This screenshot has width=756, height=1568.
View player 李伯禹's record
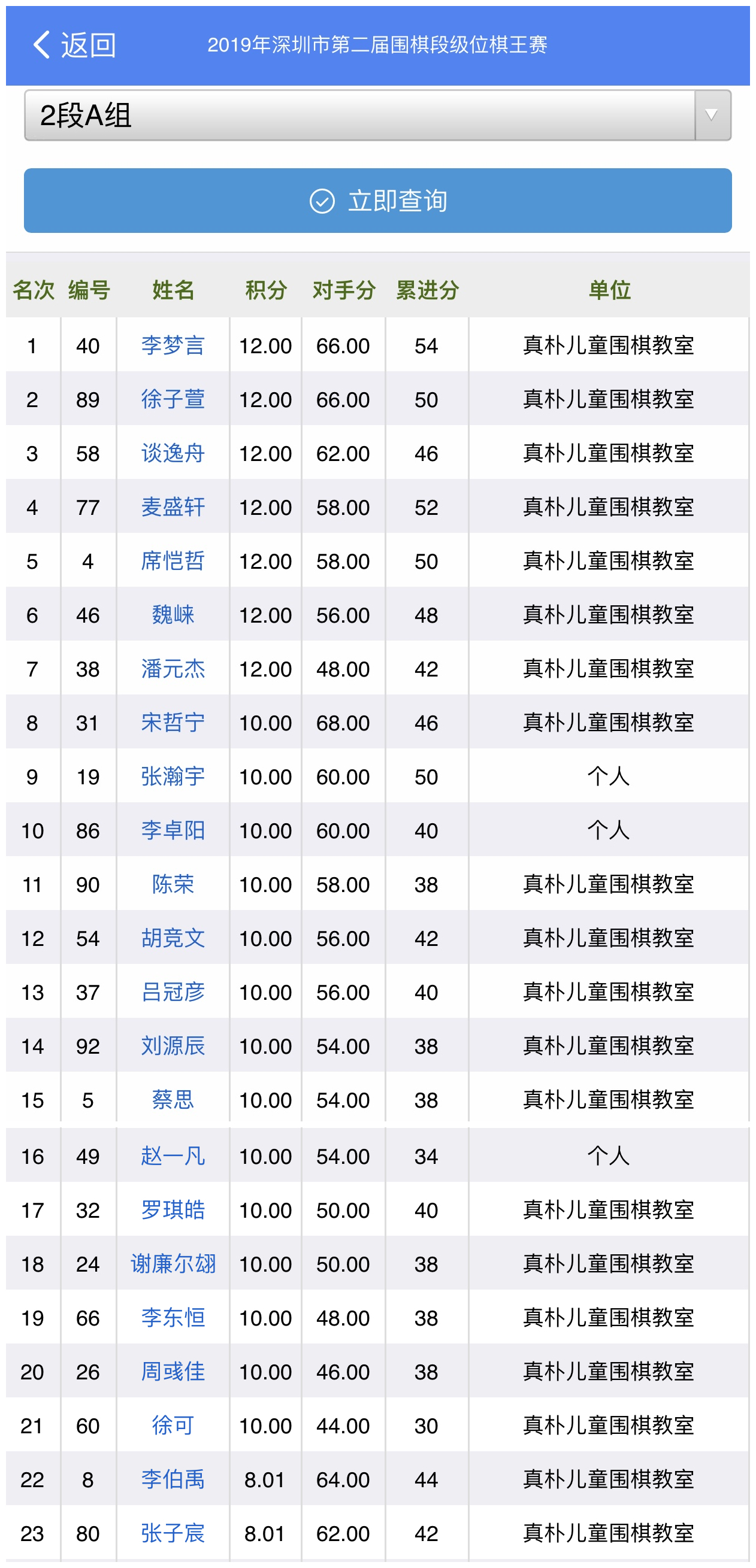click(173, 1479)
